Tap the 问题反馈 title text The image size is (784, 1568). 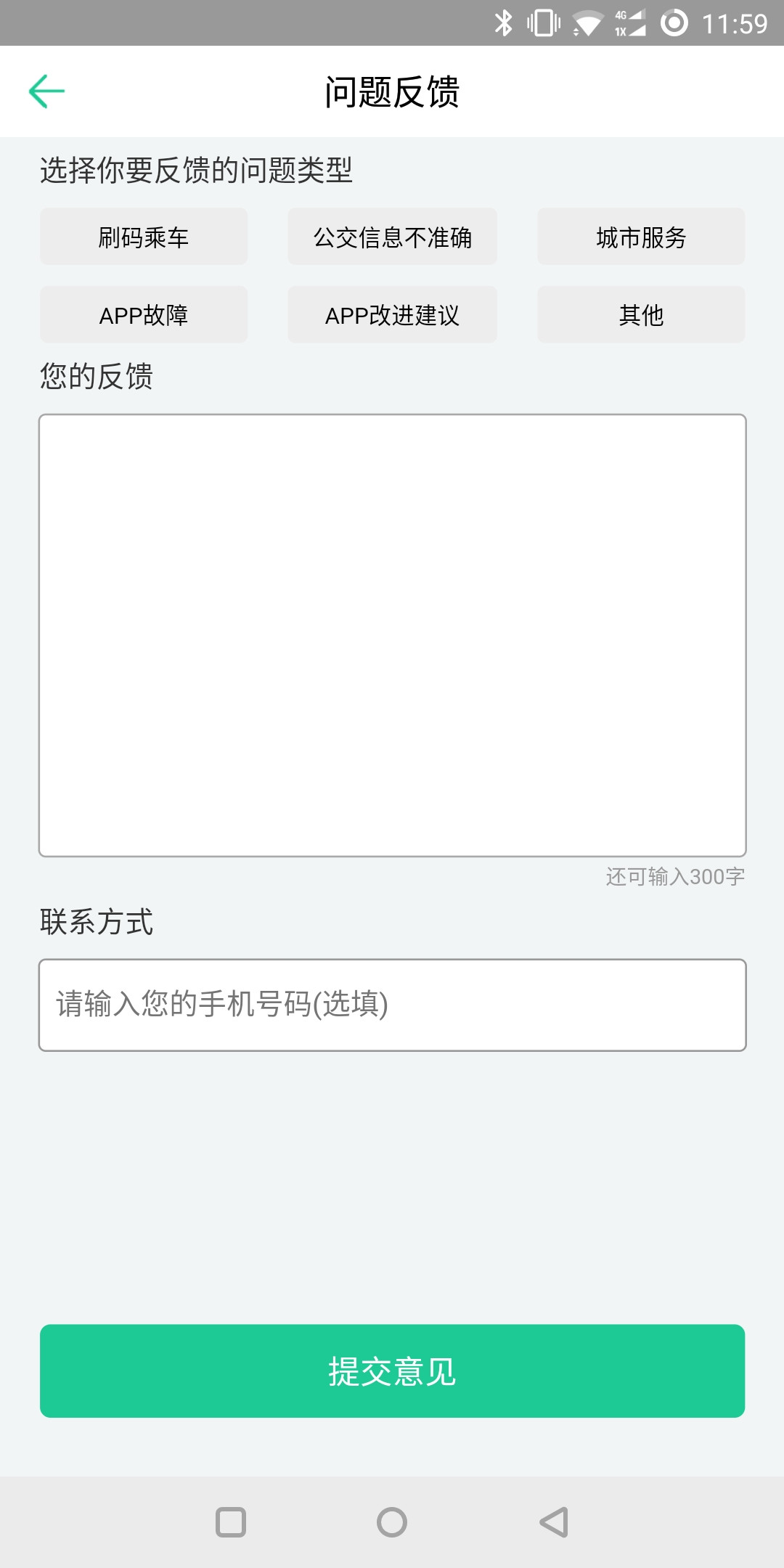point(392,91)
